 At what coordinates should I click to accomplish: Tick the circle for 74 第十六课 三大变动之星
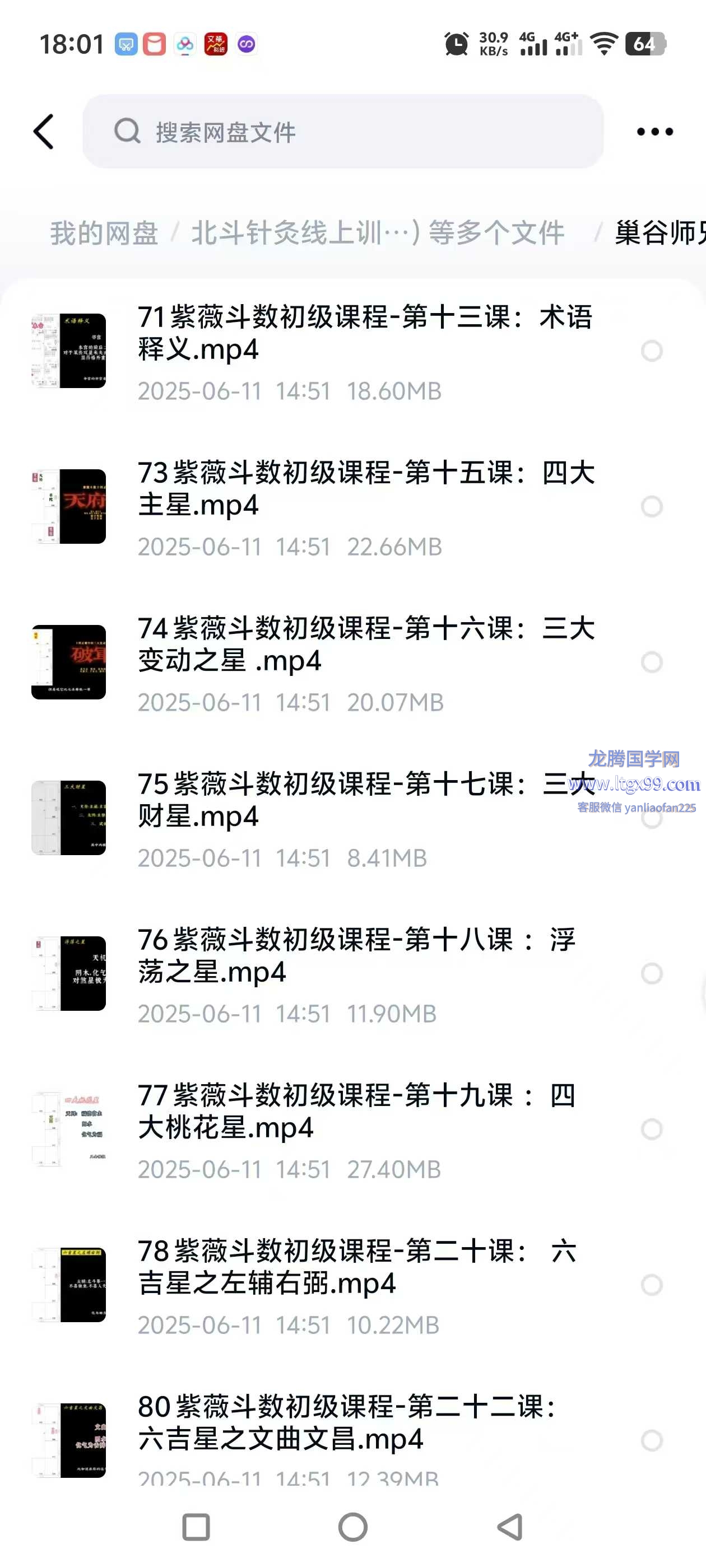pos(652,662)
